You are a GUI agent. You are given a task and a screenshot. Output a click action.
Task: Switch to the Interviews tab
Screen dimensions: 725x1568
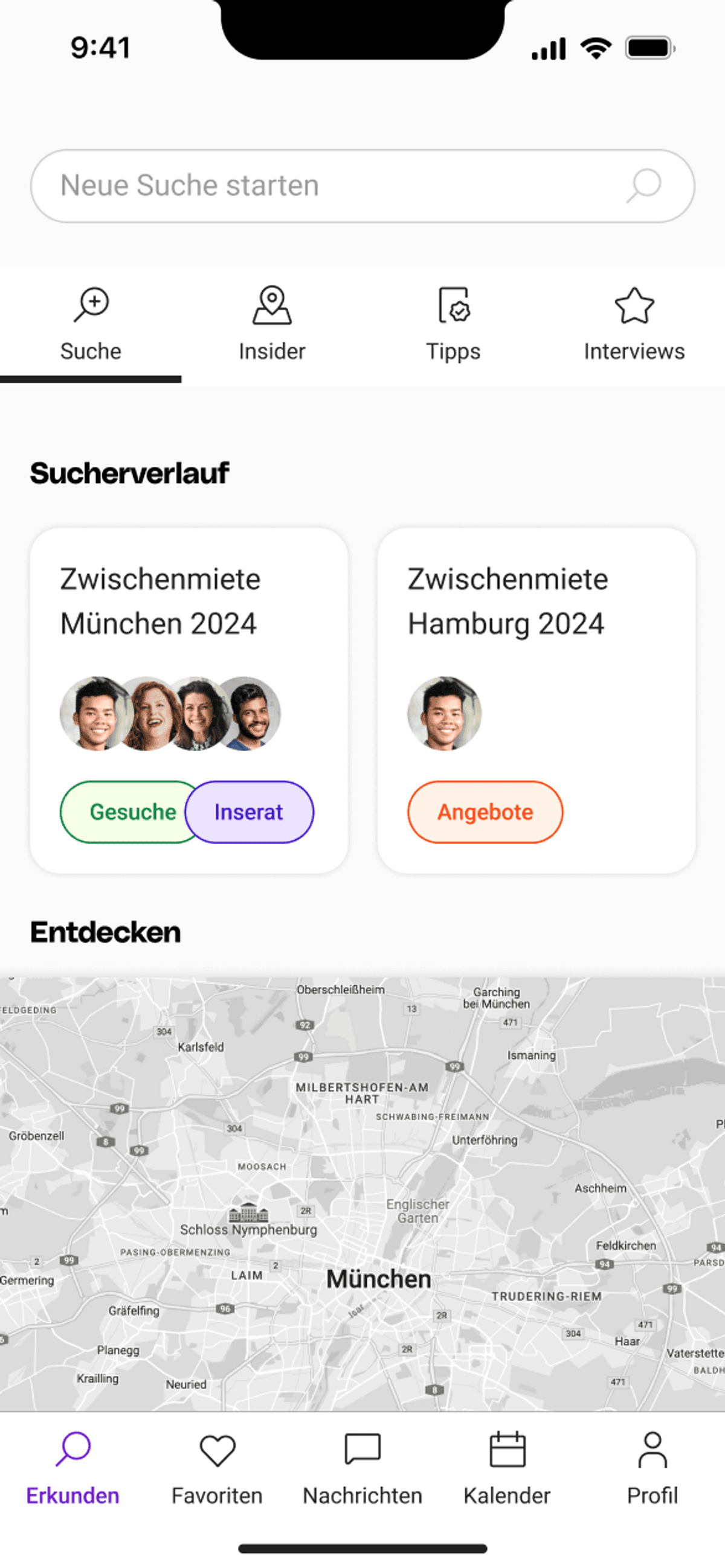634,325
